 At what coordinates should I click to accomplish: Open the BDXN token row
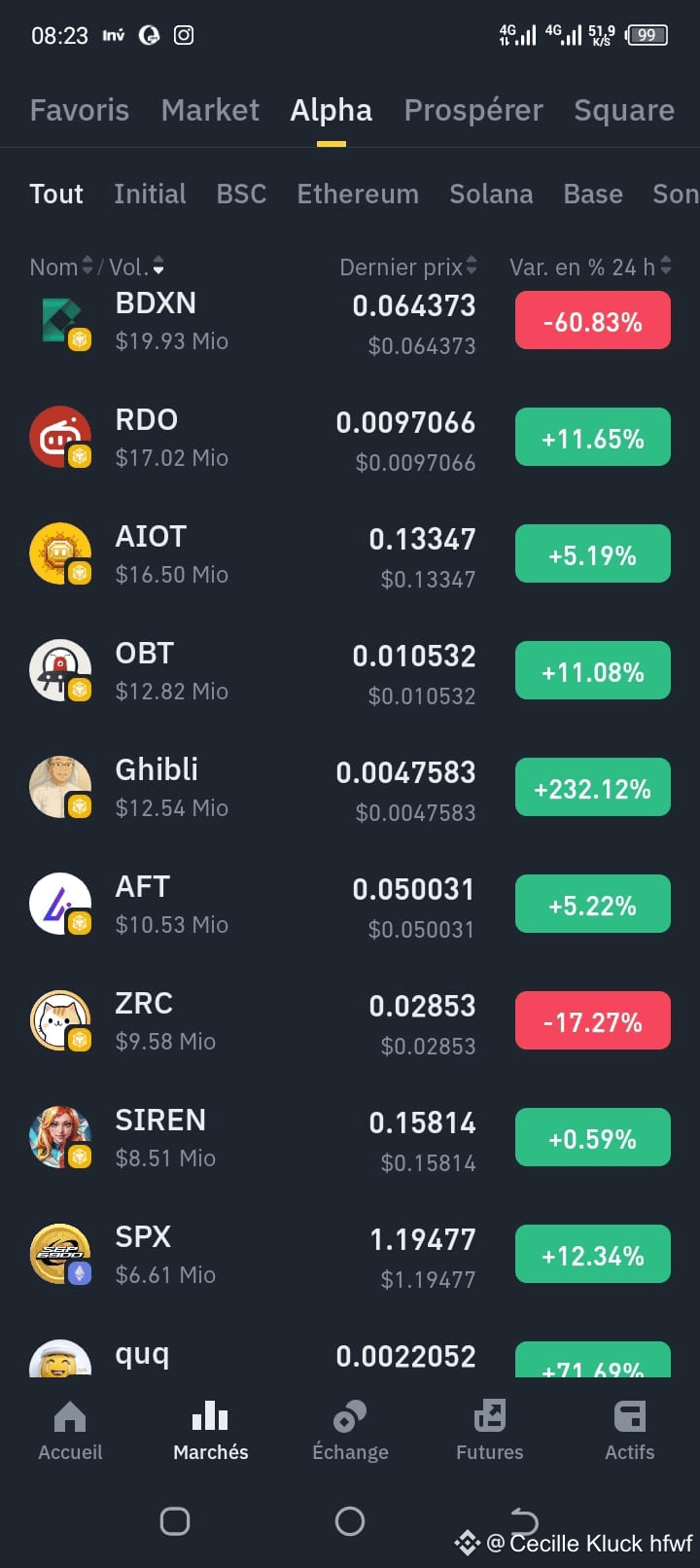350,322
